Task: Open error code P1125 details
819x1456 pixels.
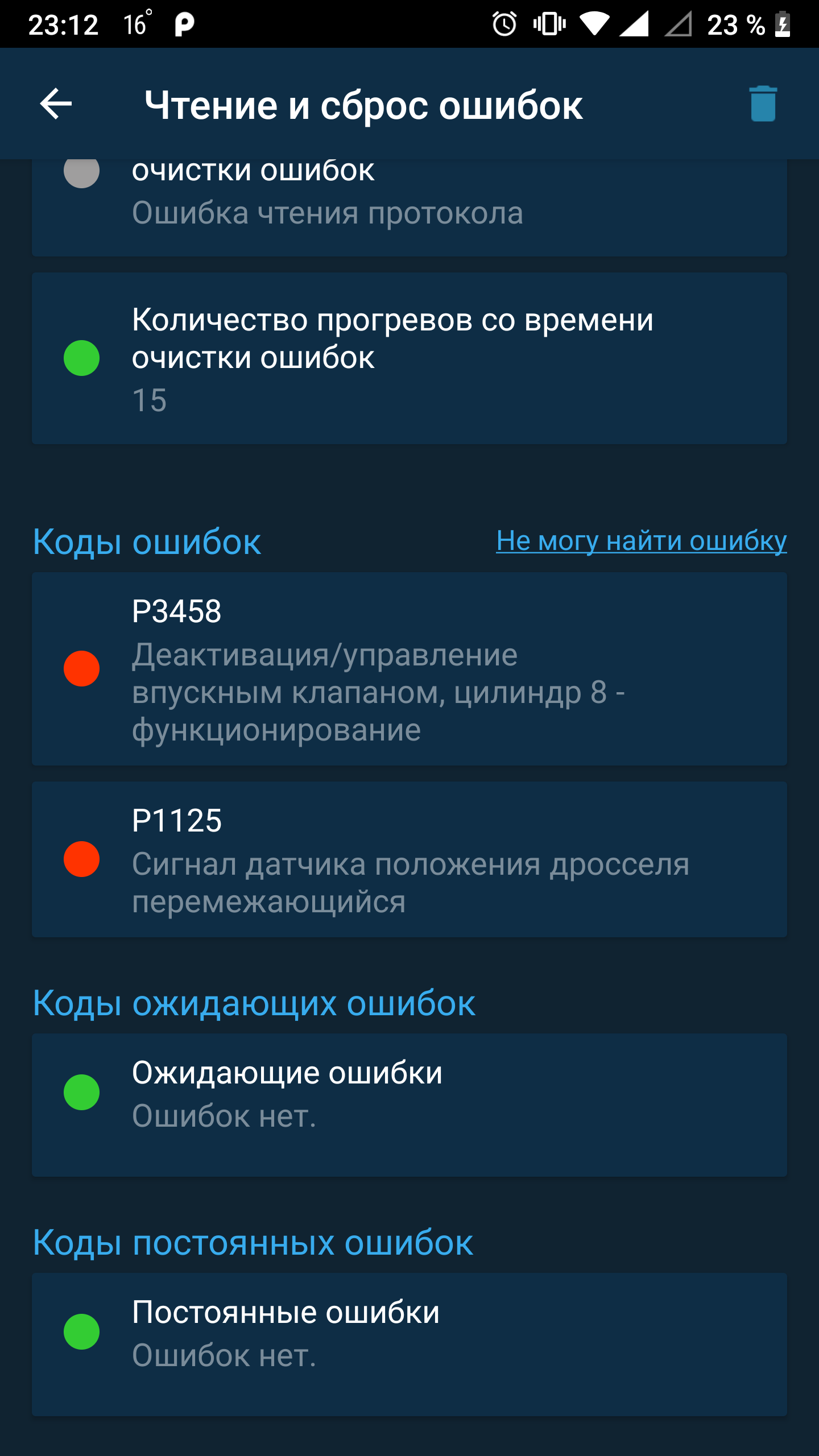Action: pos(409,859)
